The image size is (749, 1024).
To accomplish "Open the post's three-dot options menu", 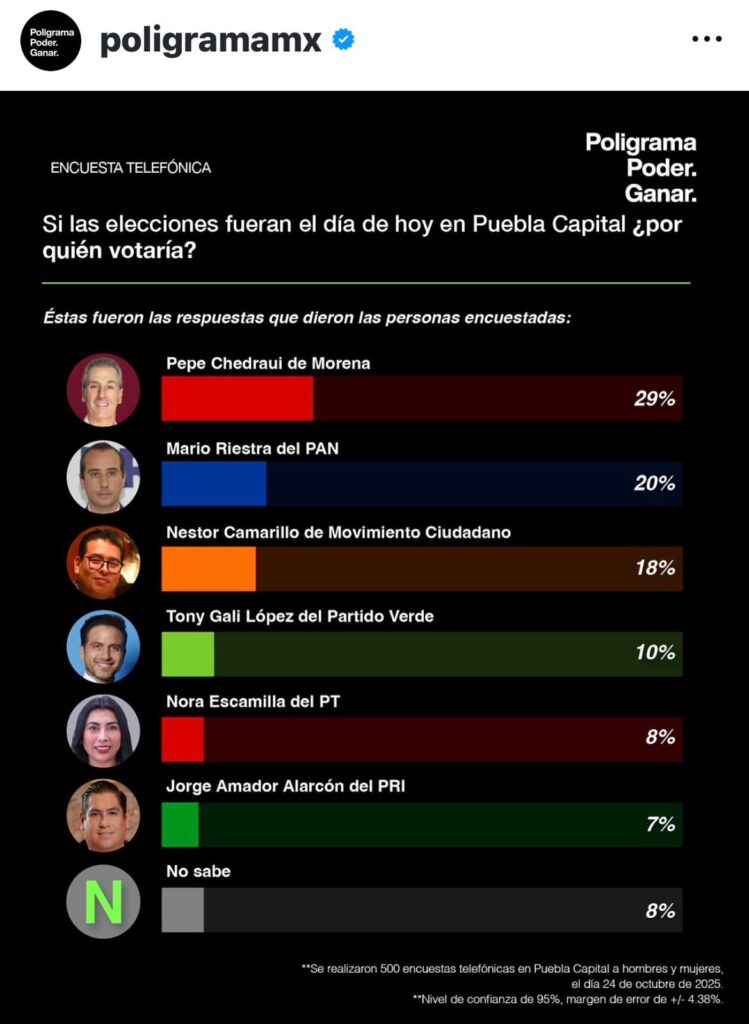I will coord(706,39).
